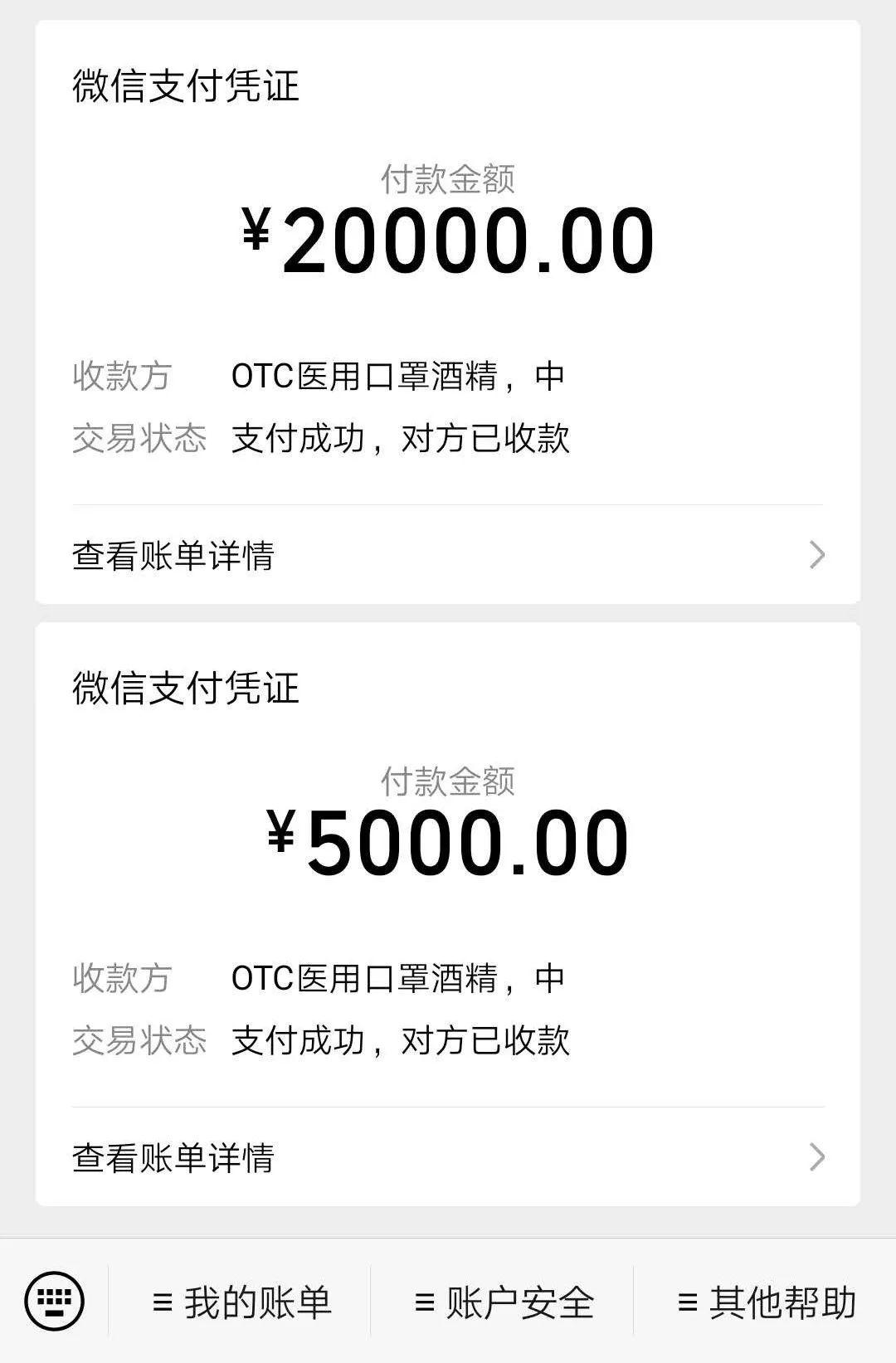Screen dimensions: 896x1363
Task: Select the 收款方 label on the second receipt
Action: click(120, 981)
